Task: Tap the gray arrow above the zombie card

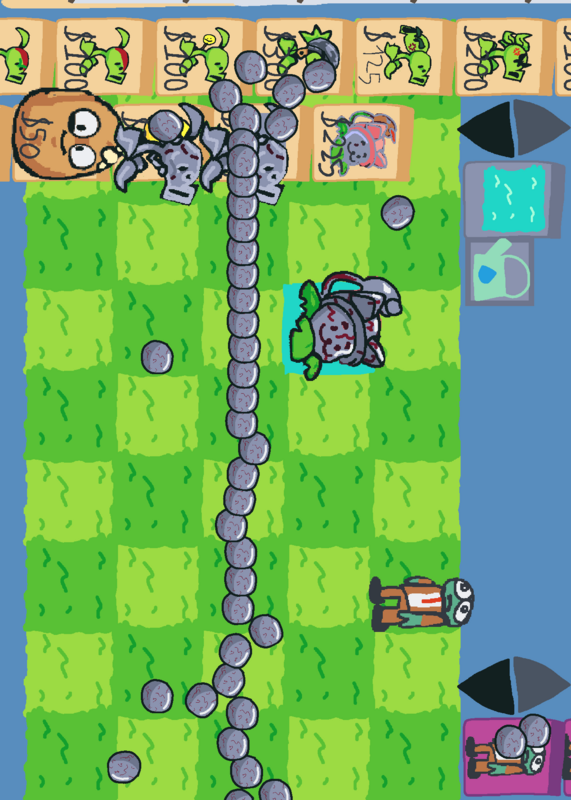Action: (541, 685)
